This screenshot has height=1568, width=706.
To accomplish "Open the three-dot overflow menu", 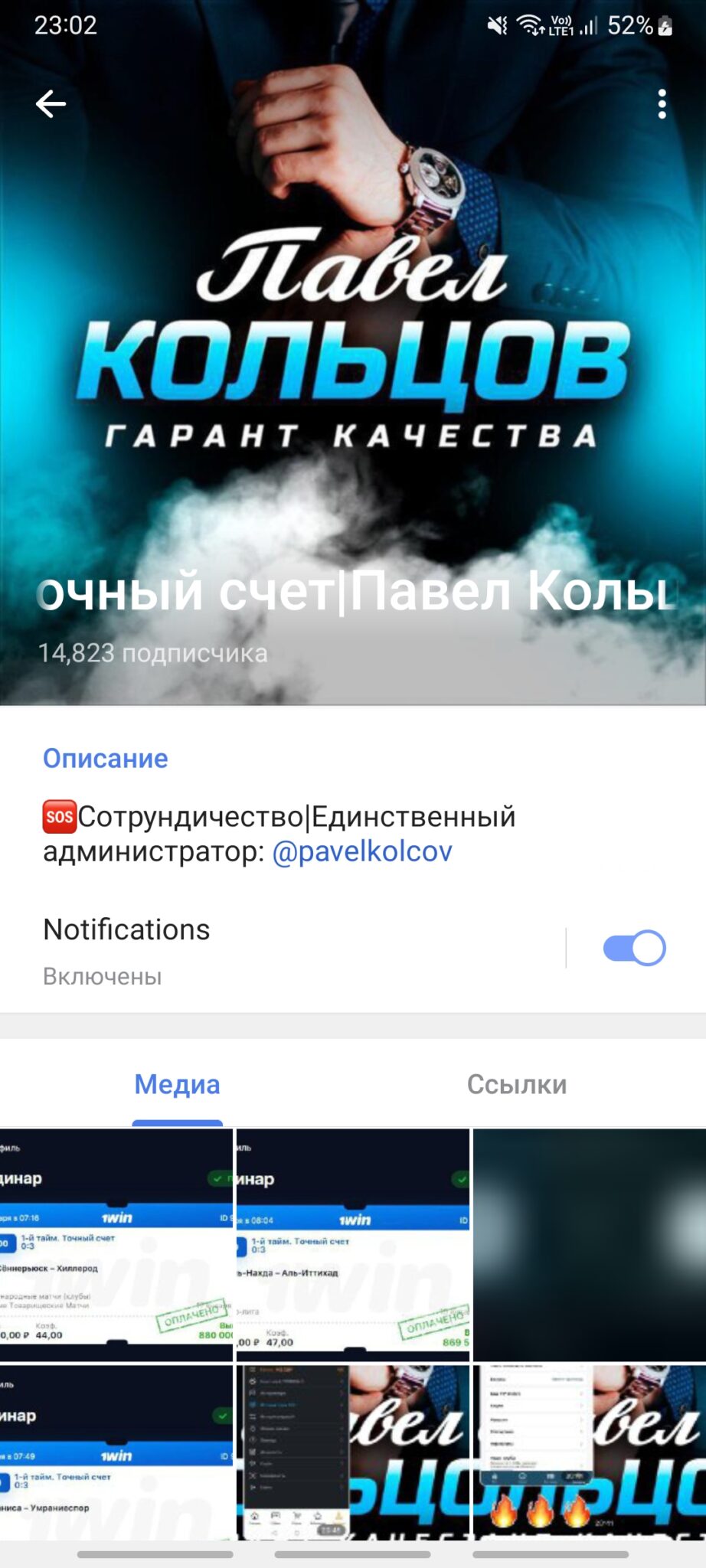I will tap(662, 104).
